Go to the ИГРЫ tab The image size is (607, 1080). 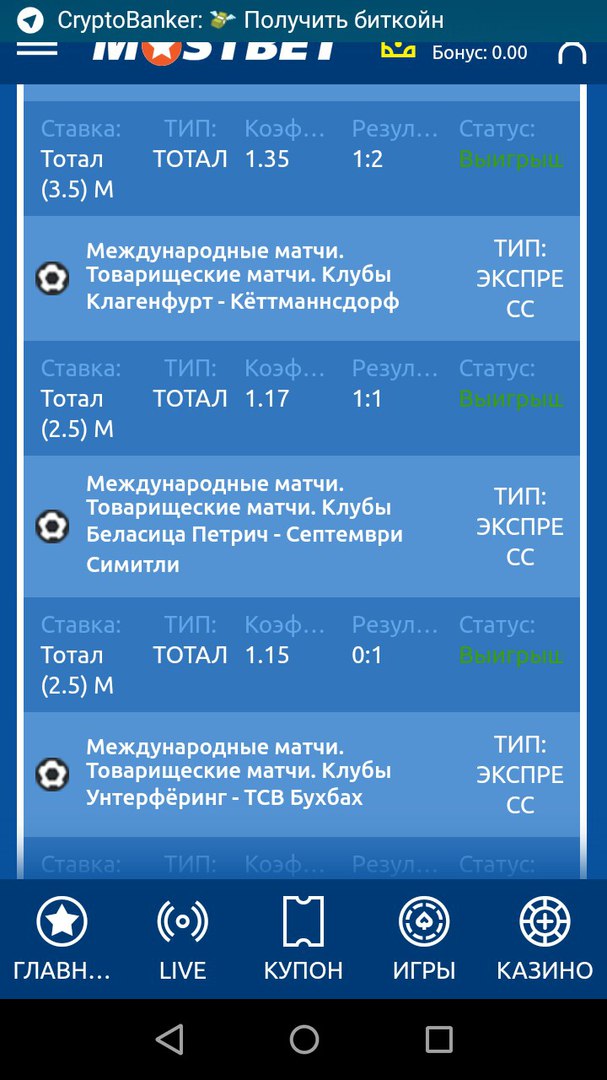coord(424,938)
